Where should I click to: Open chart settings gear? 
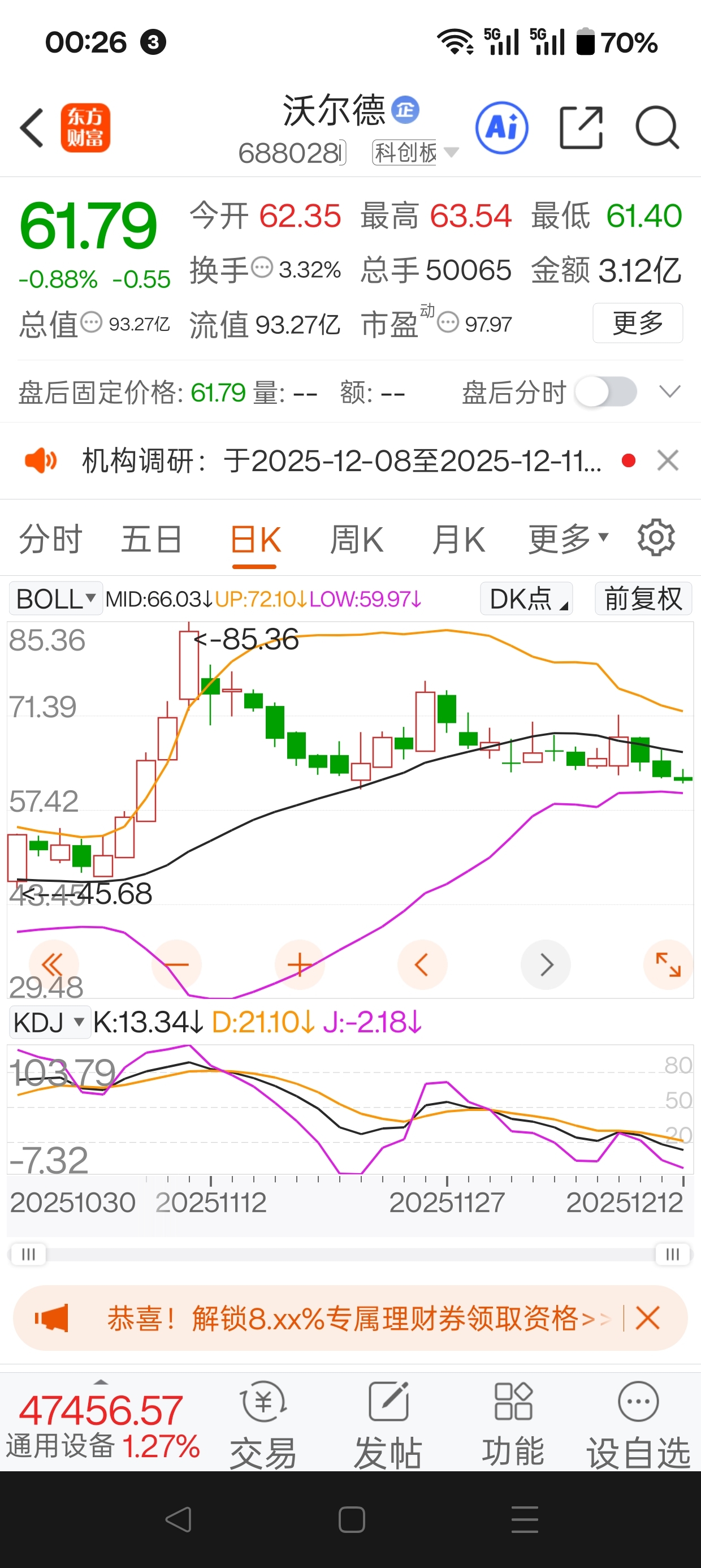click(x=656, y=537)
